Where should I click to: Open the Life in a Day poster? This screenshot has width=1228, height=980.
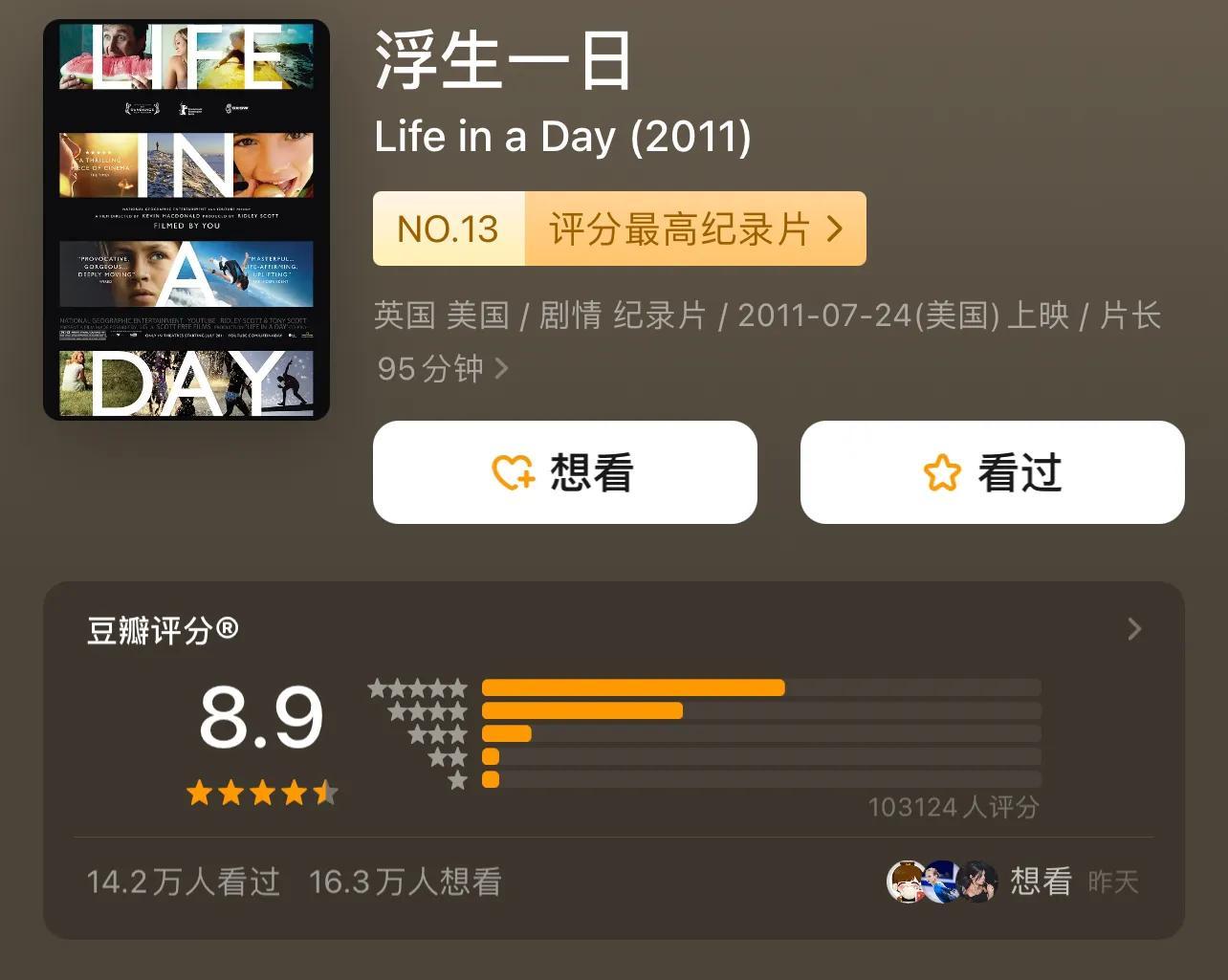(186, 220)
